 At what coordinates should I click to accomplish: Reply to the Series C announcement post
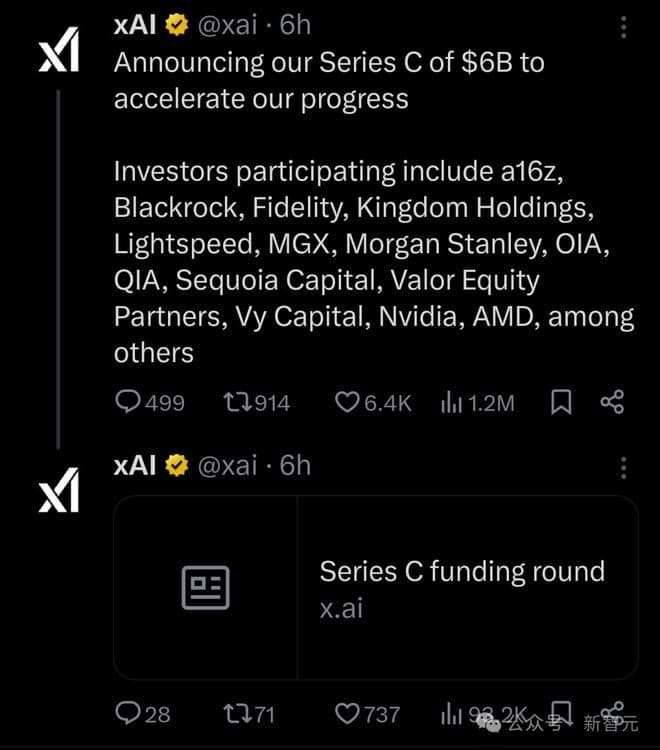pos(129,402)
